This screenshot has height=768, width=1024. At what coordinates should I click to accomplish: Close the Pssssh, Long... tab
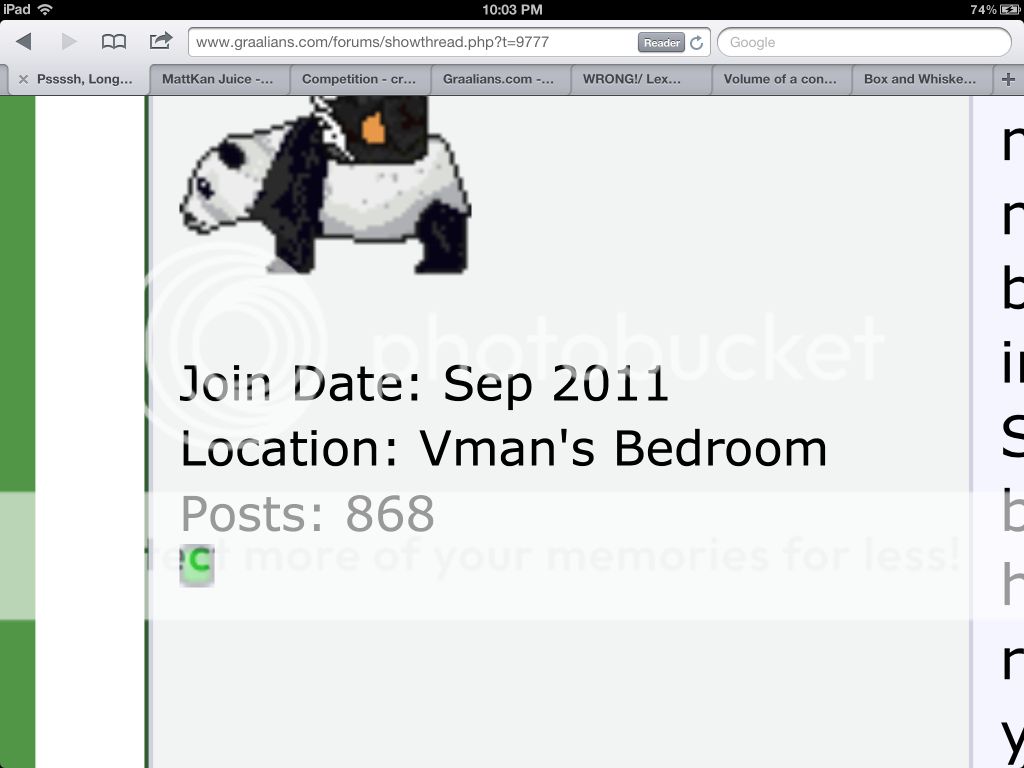click(x=23, y=79)
